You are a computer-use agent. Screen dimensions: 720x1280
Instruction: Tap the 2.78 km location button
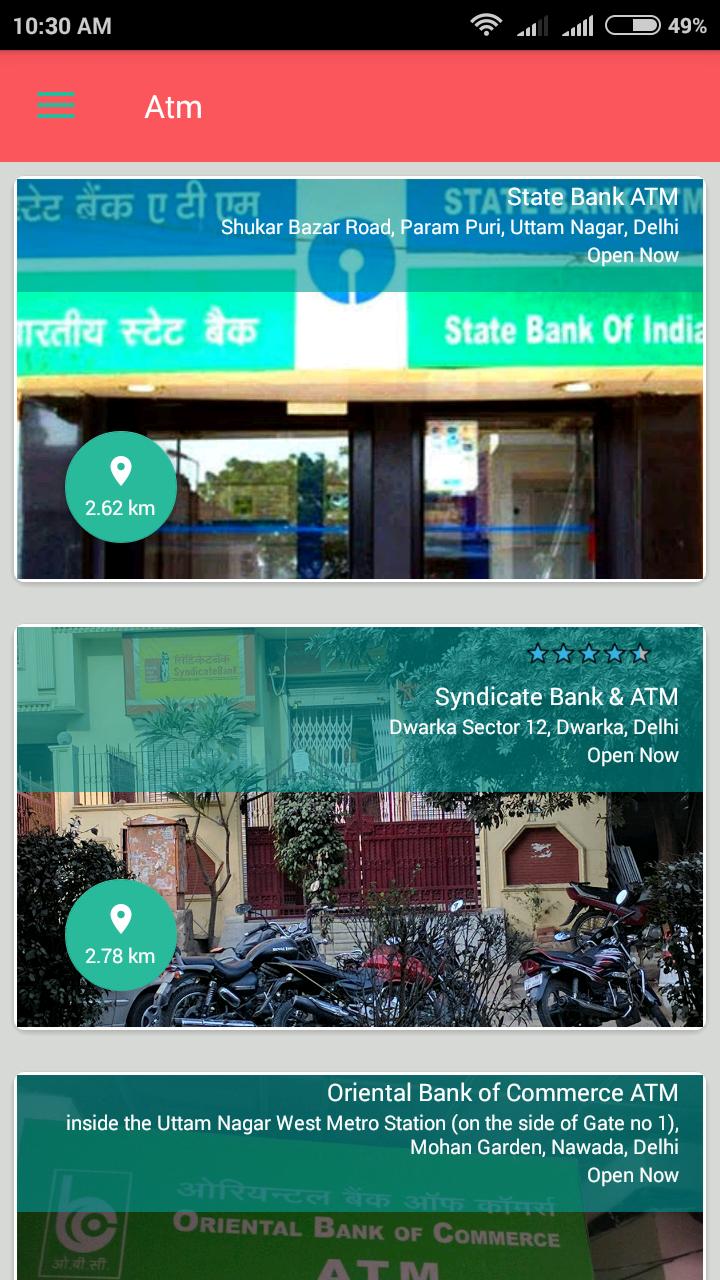[x=121, y=935]
